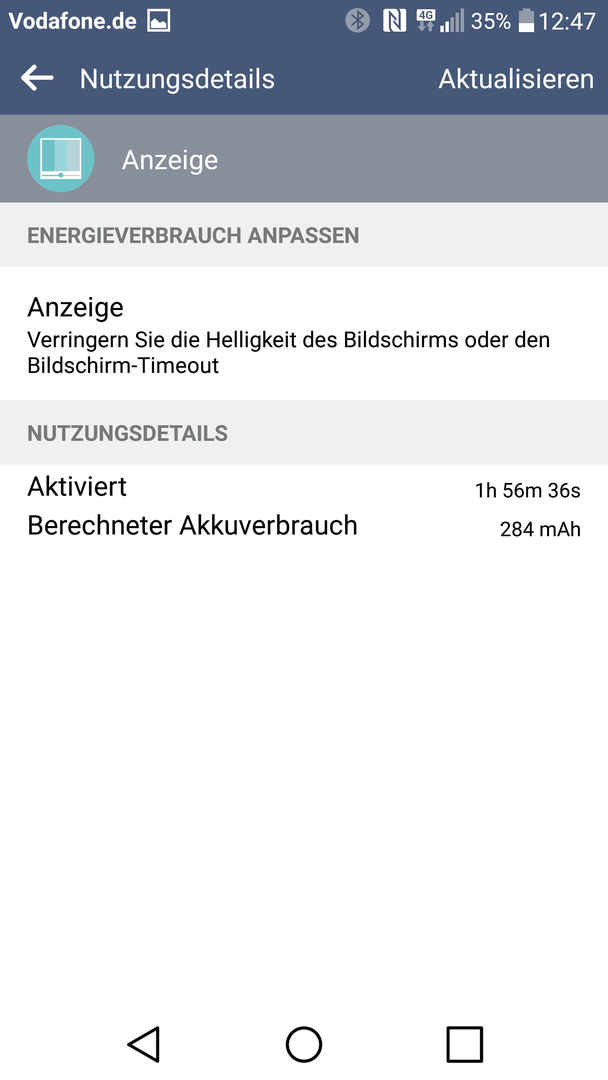Tap the system home button
This screenshot has height=1080, width=608.
coord(304,1044)
